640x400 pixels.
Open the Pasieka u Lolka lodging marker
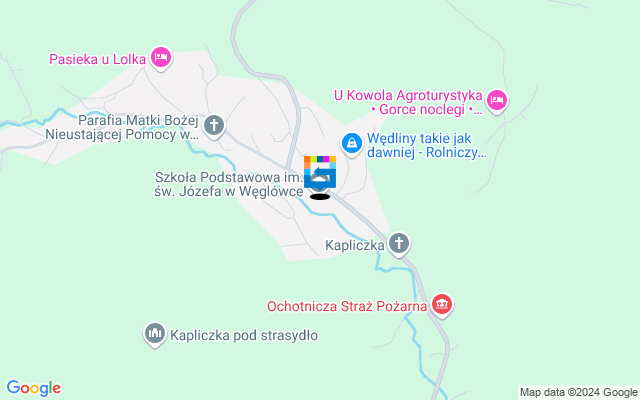pos(160,58)
